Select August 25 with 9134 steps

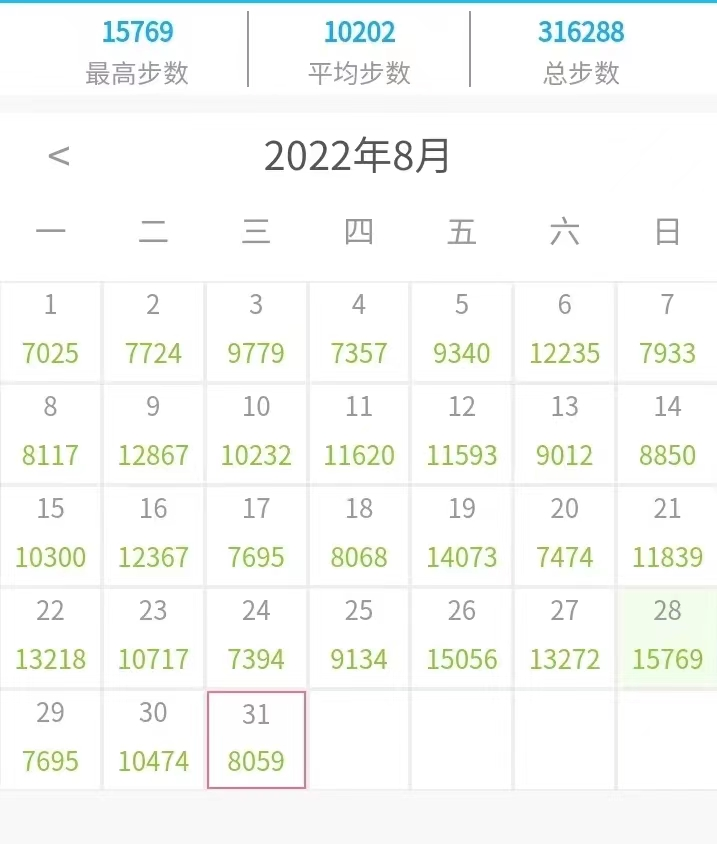click(359, 636)
